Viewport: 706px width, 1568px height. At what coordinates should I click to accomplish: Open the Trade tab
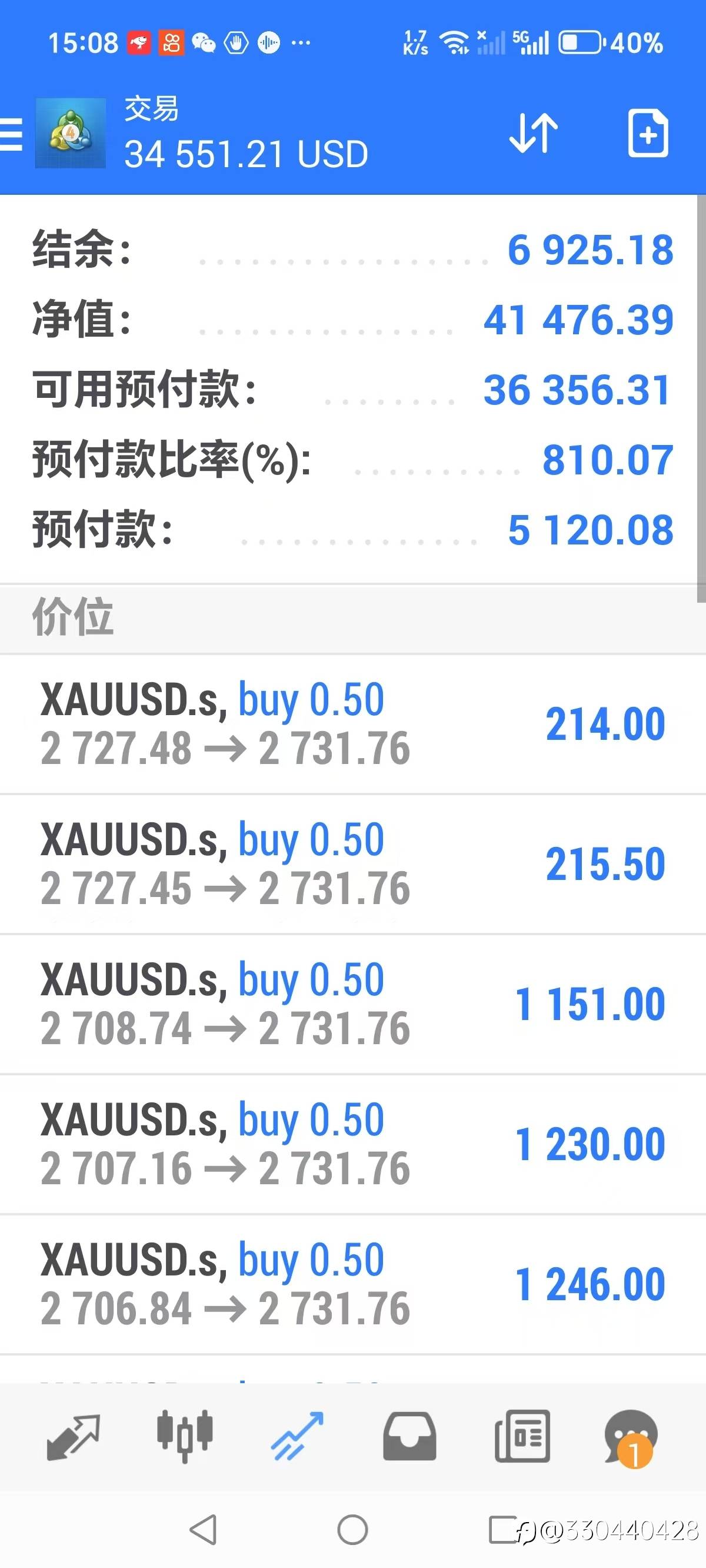click(x=297, y=1437)
